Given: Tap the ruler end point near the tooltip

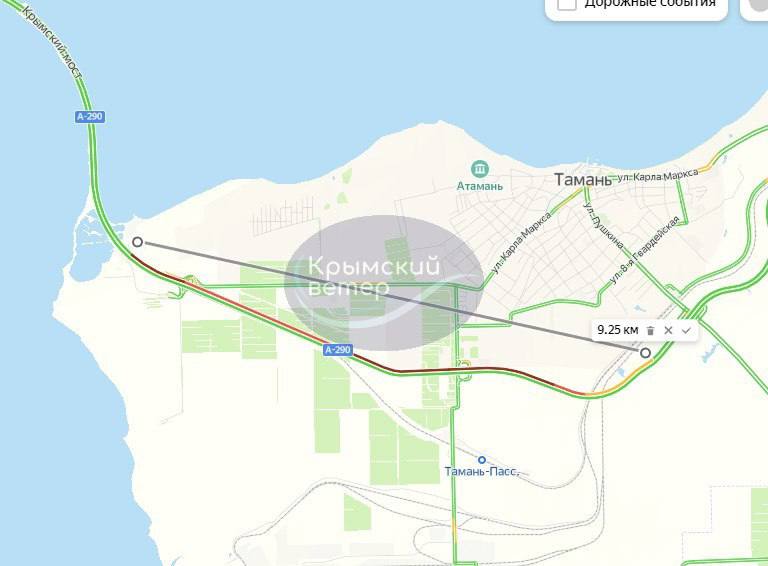Looking at the screenshot, I should click(645, 352).
